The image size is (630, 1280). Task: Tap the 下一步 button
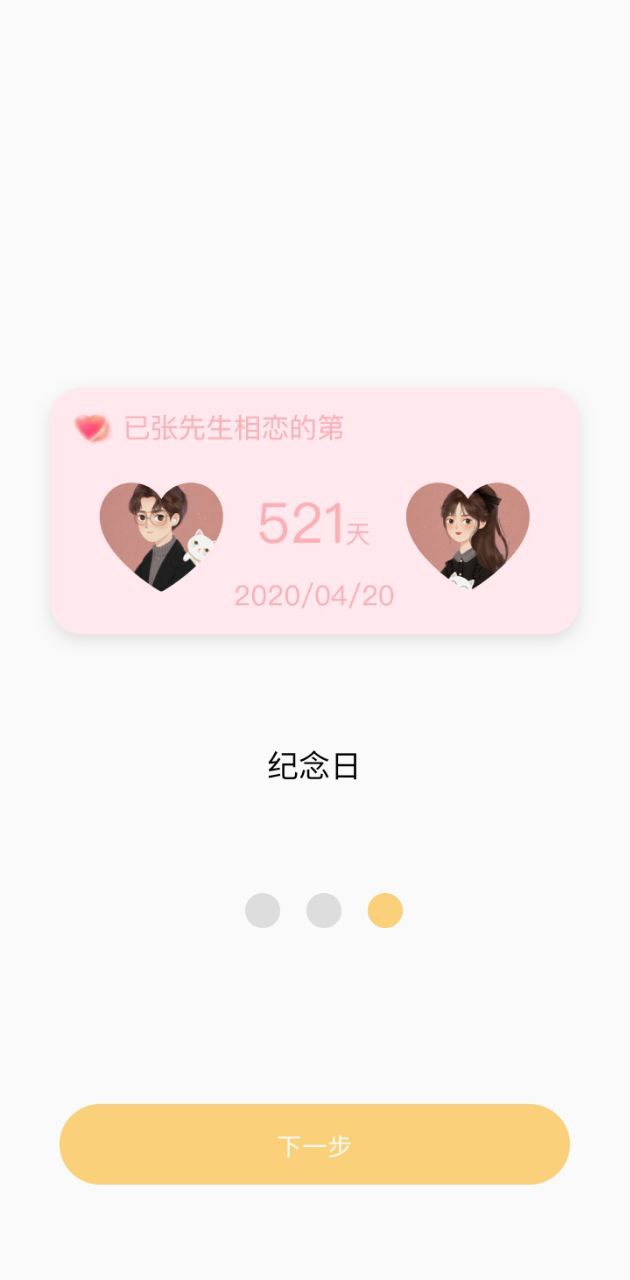pos(314,1144)
